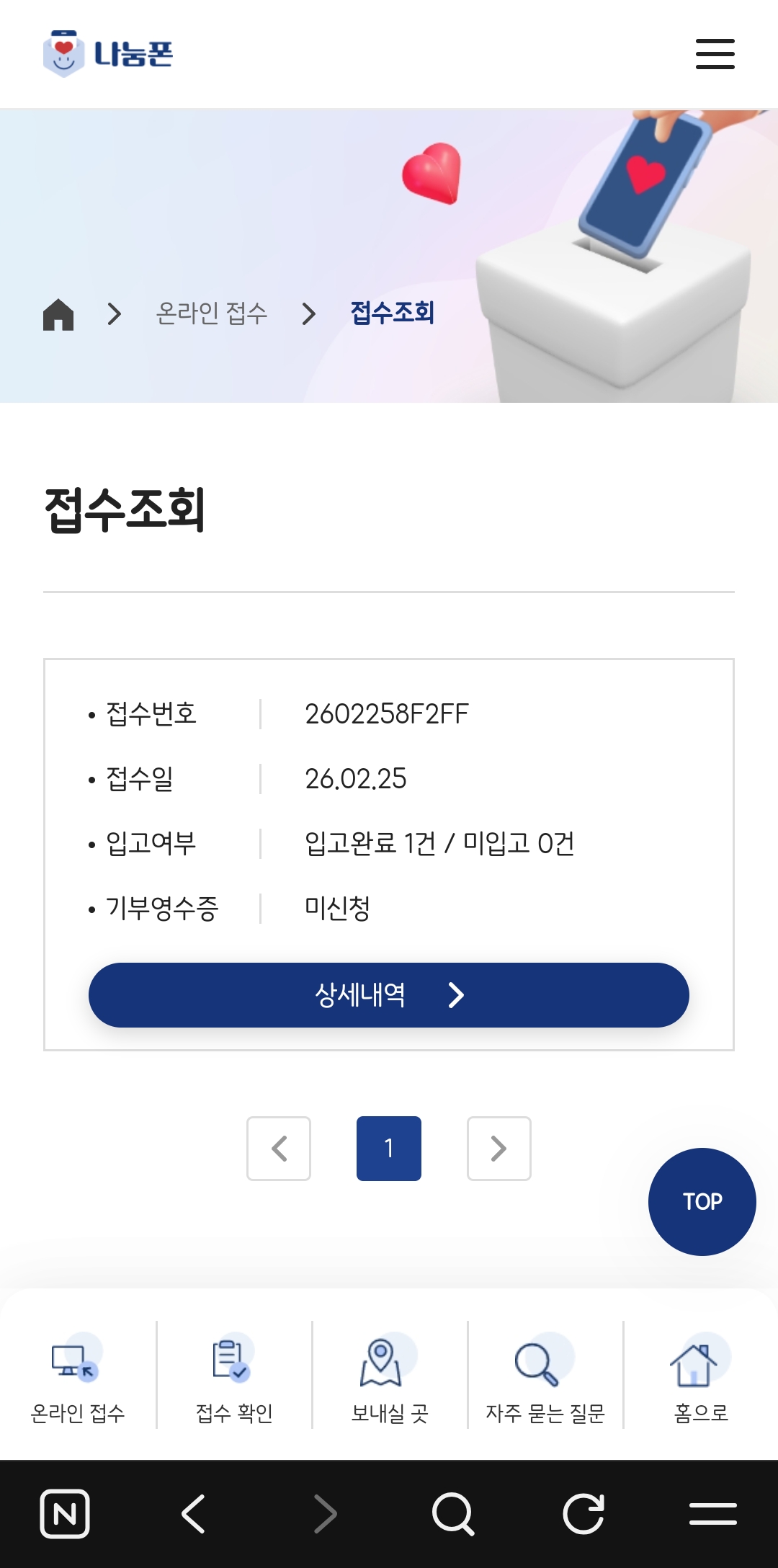View 상세내역 for the receipt
Image resolution: width=778 pixels, height=1568 pixels.
(x=389, y=995)
